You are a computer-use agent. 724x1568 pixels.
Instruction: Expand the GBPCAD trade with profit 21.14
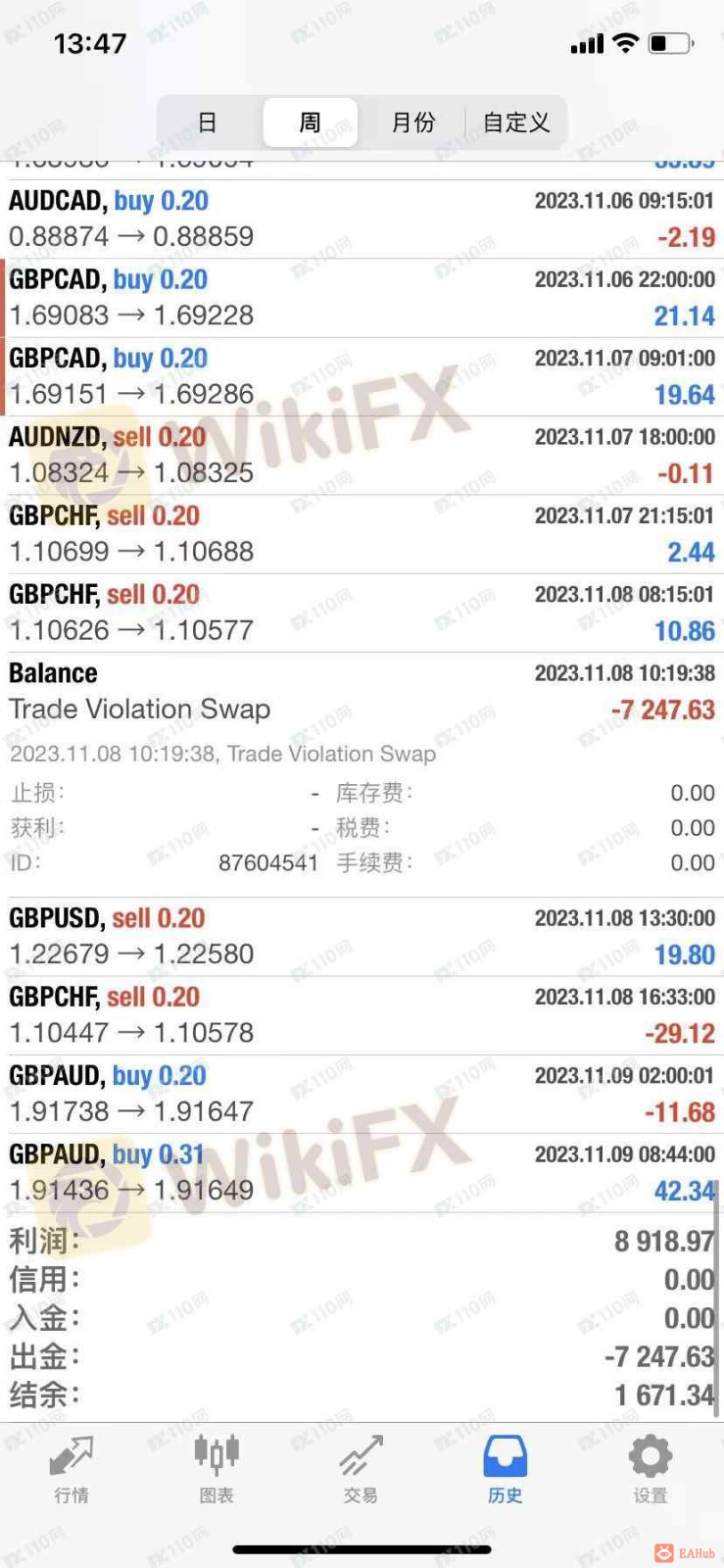(362, 298)
